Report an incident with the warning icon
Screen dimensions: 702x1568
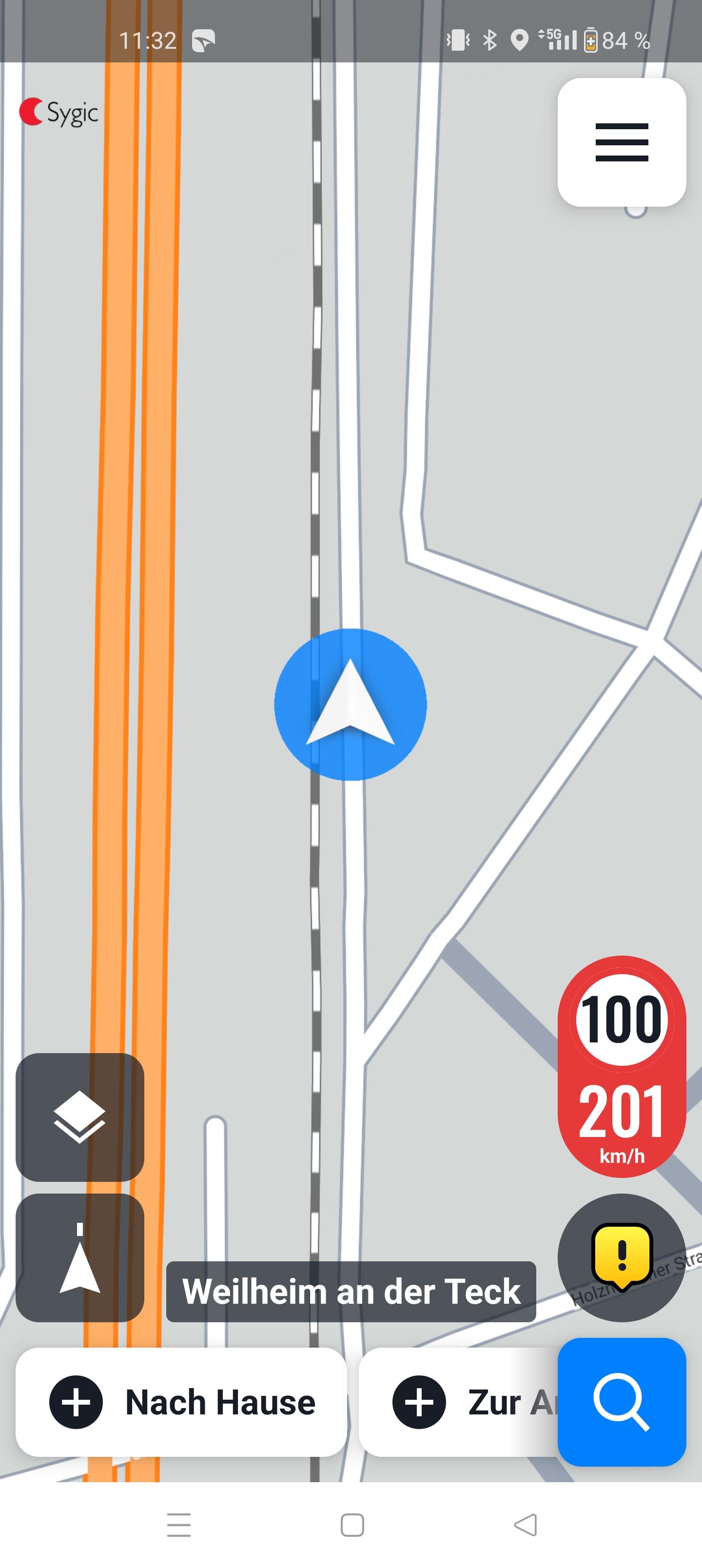[621, 1257]
